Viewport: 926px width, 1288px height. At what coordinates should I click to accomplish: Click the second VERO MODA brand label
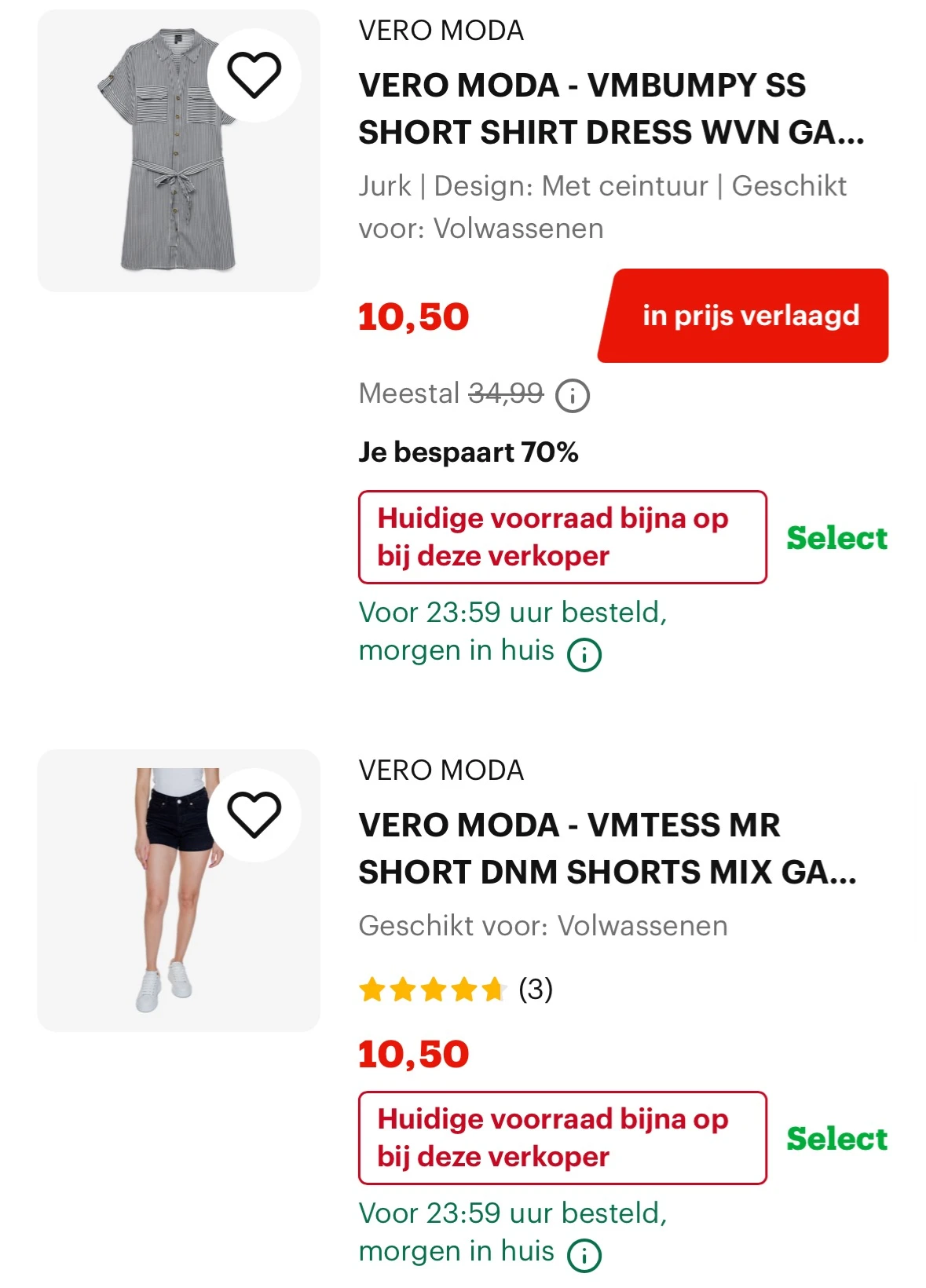tap(442, 771)
